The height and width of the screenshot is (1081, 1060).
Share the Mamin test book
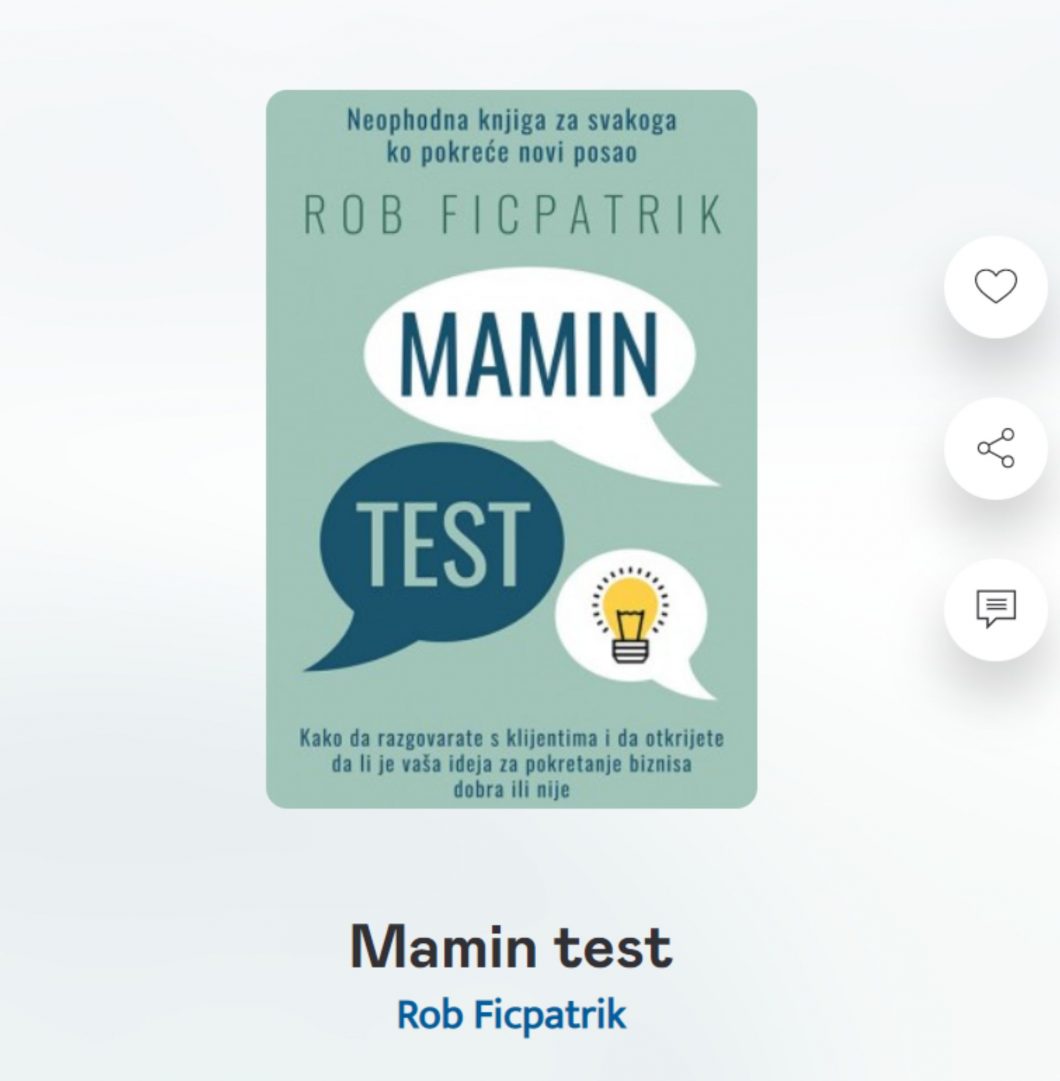click(x=995, y=448)
